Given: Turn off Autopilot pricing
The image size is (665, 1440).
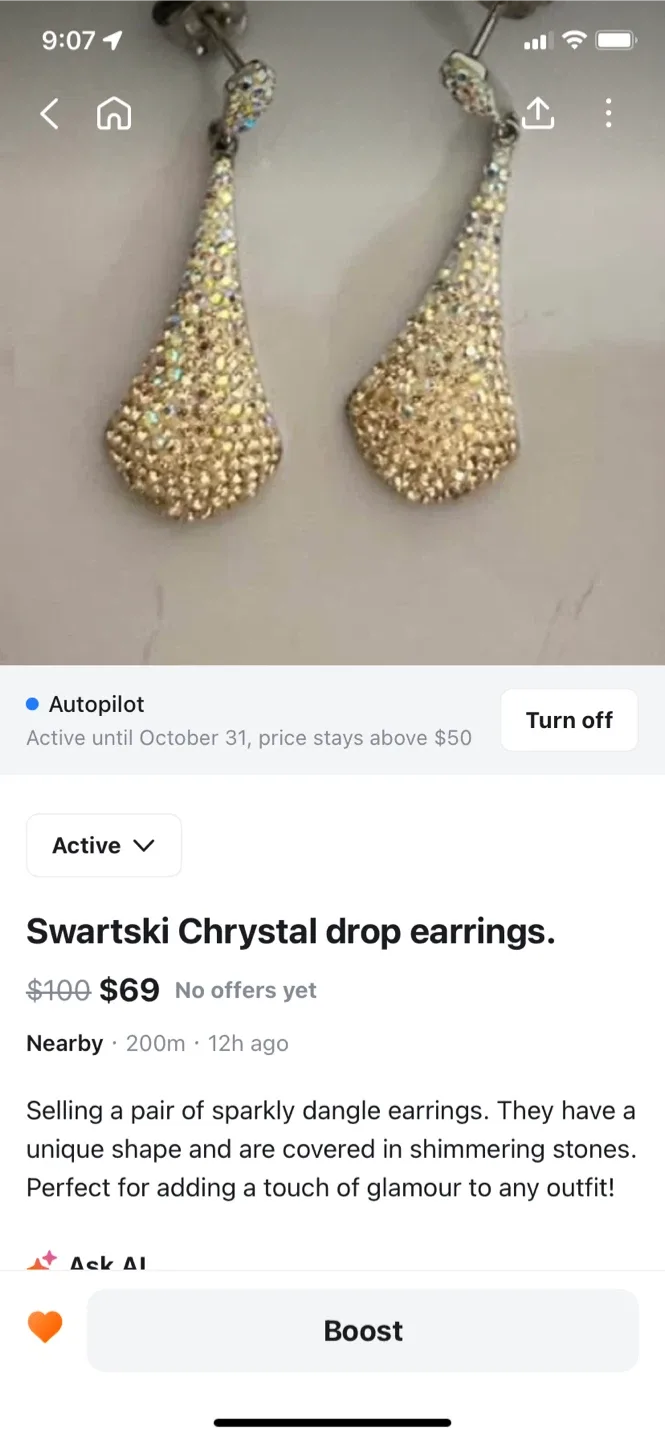Looking at the screenshot, I should (568, 720).
